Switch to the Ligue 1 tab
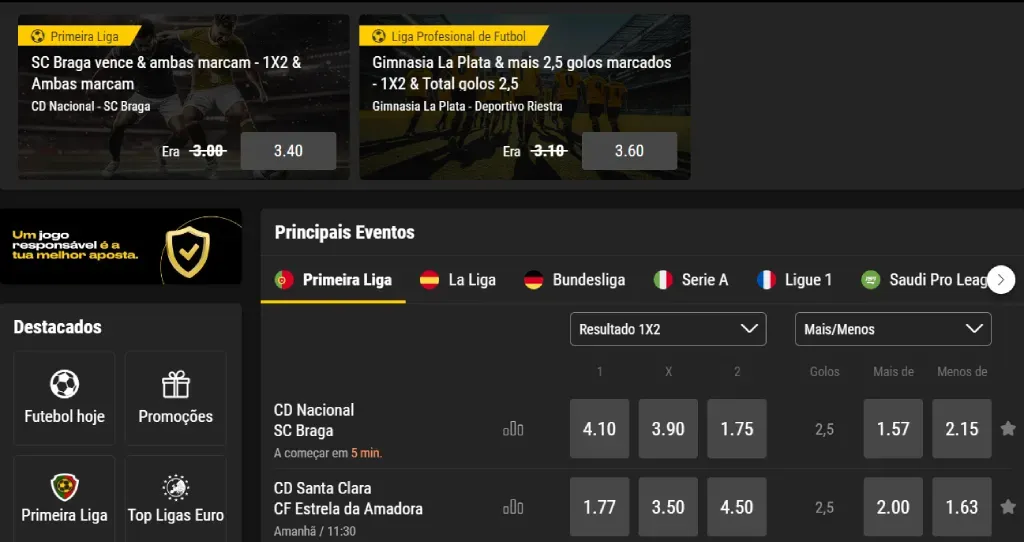This screenshot has height=542, width=1024. (x=795, y=280)
